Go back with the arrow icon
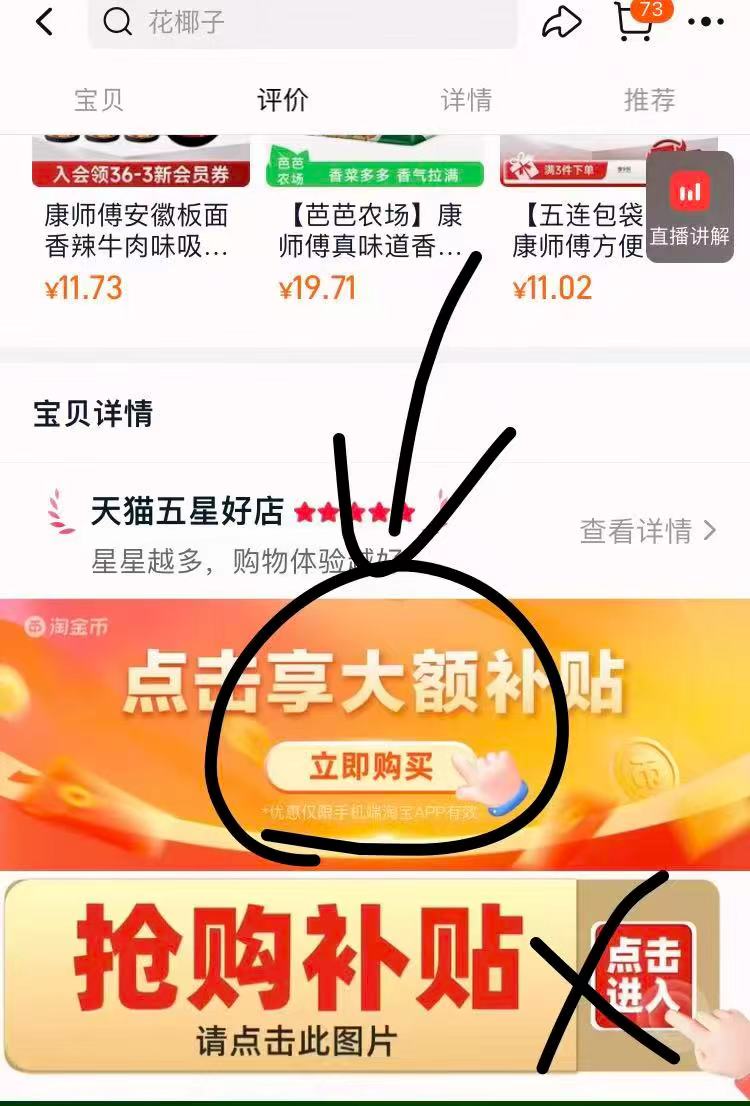750x1106 pixels. pyautogui.click(x=45, y=22)
